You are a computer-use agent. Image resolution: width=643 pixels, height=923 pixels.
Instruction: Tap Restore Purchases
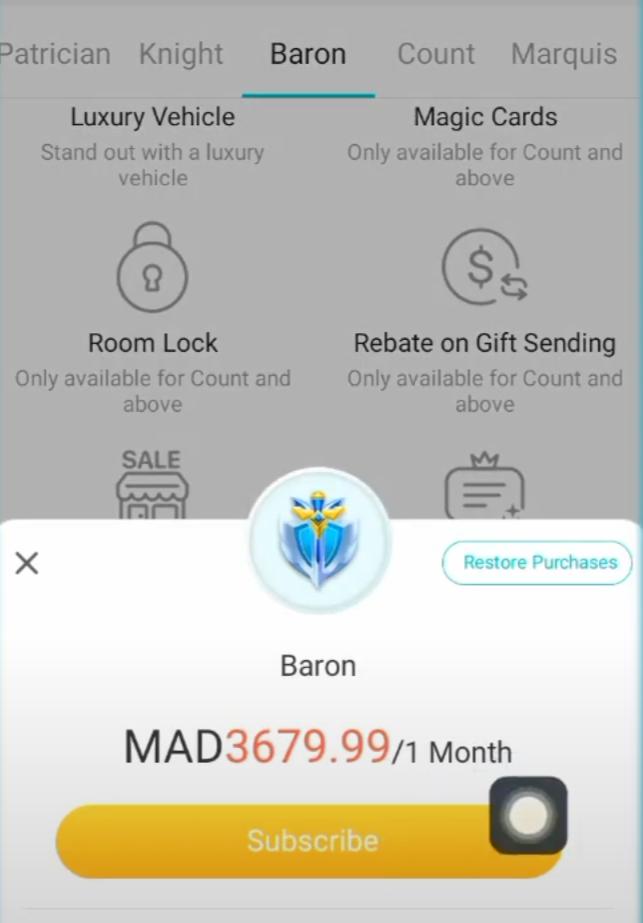tap(537, 563)
